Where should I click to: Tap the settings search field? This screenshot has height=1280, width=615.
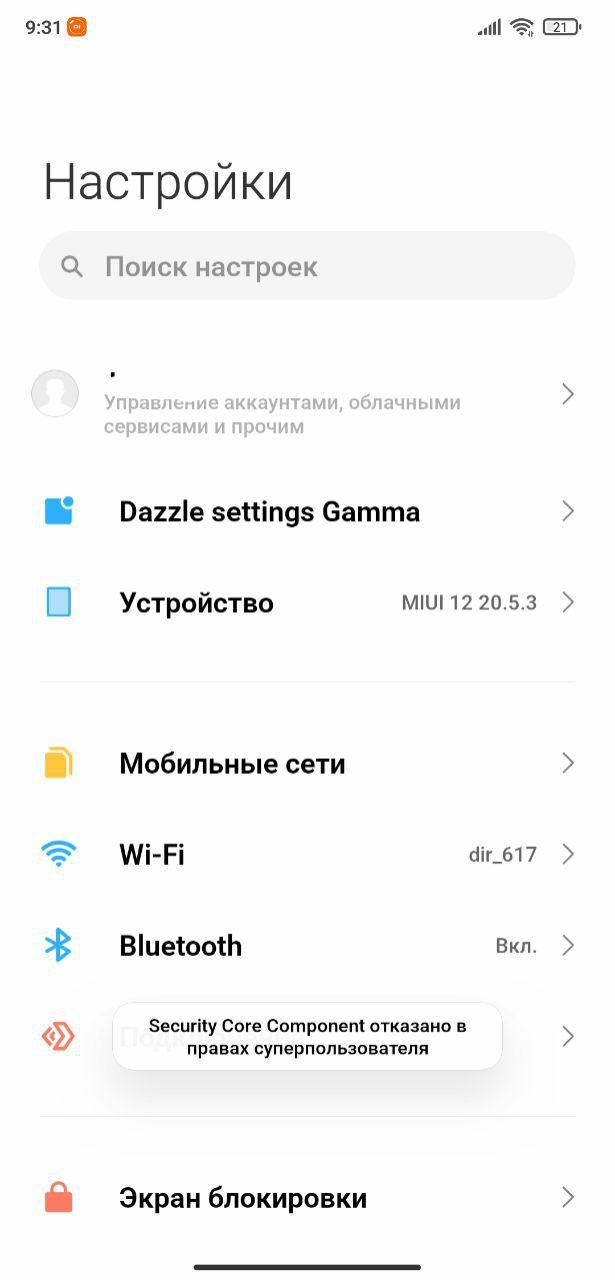click(307, 266)
